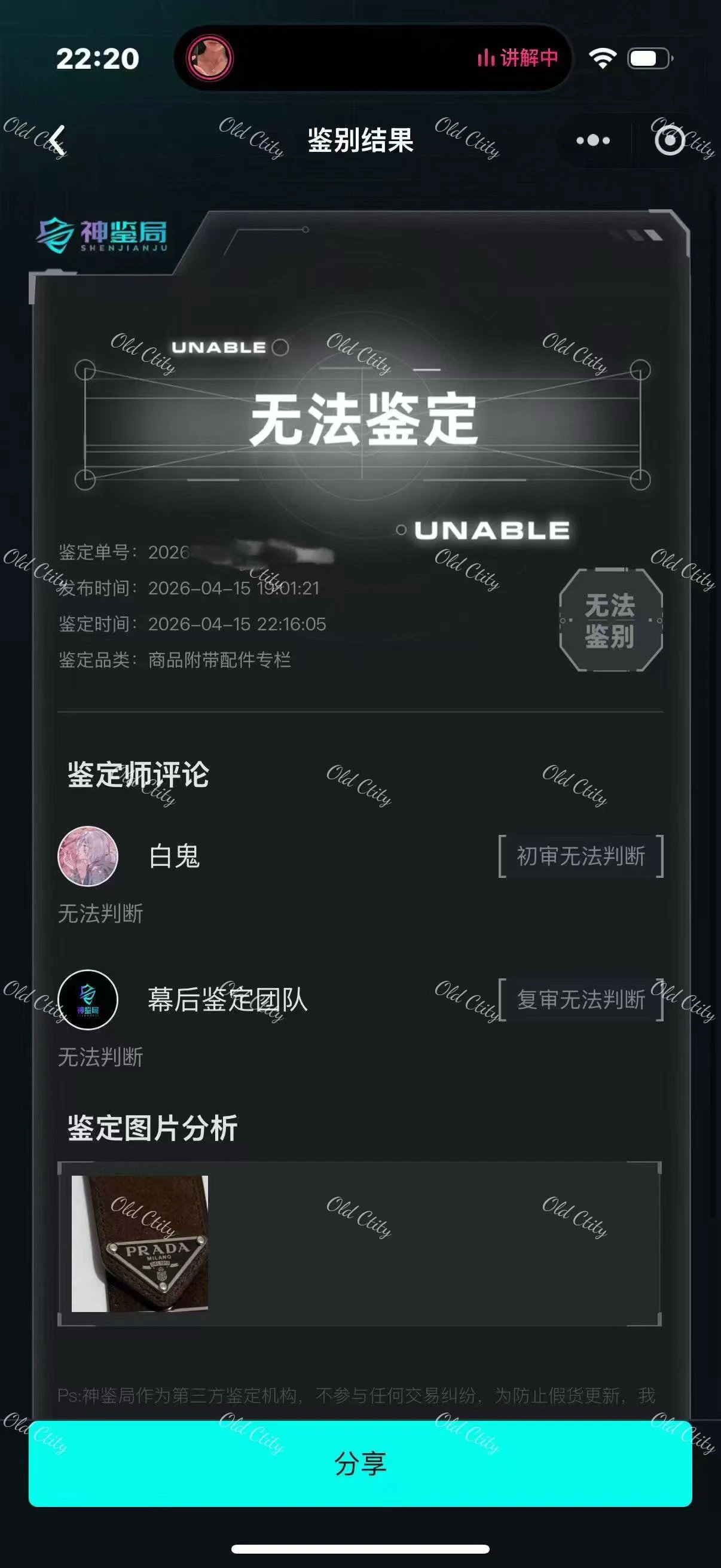This screenshot has width=721, height=1568.
Task: Tap the 分享 share button
Action: click(x=360, y=1463)
